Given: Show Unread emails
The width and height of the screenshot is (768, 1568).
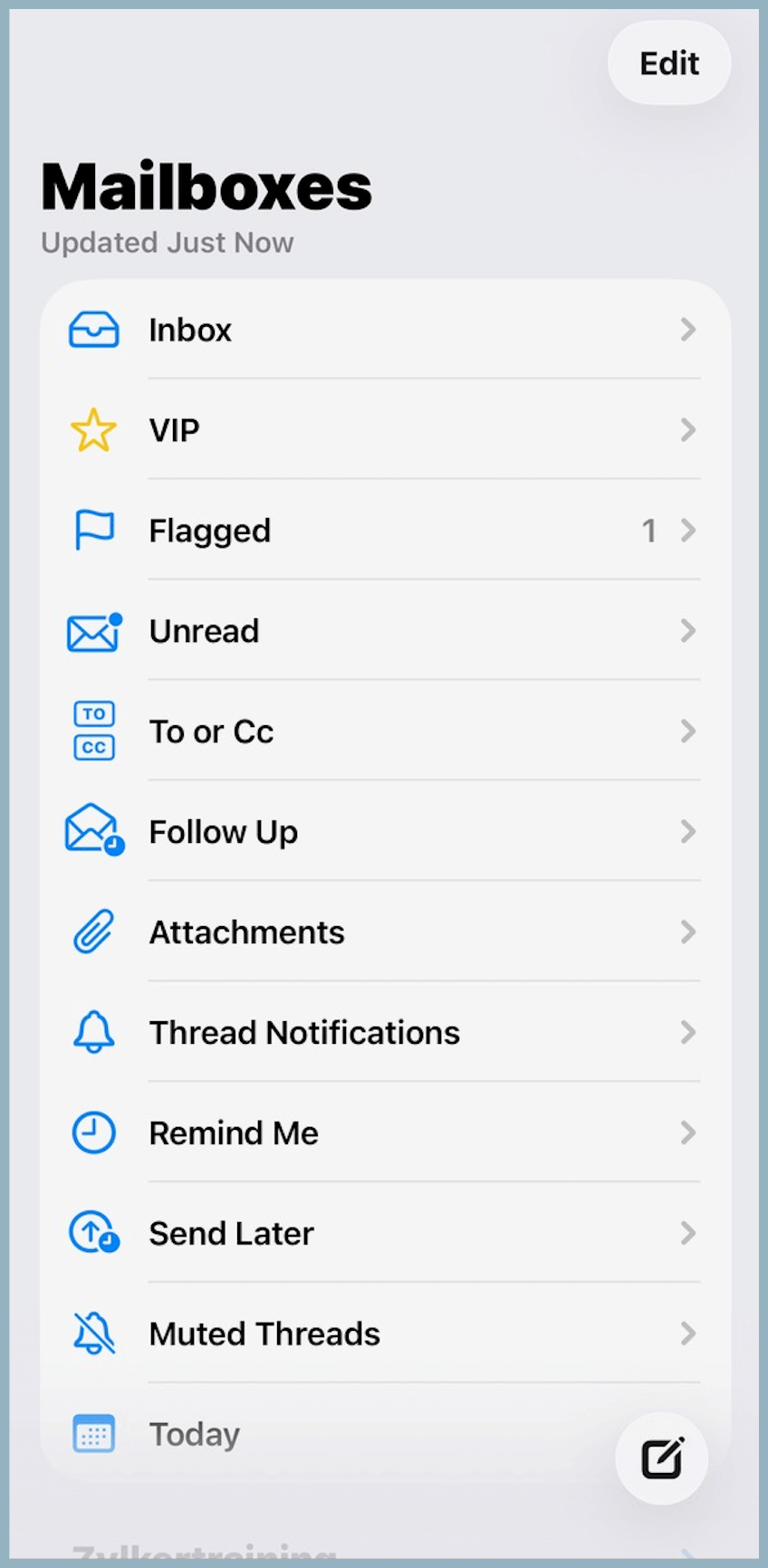Looking at the screenshot, I should click(x=380, y=631).
